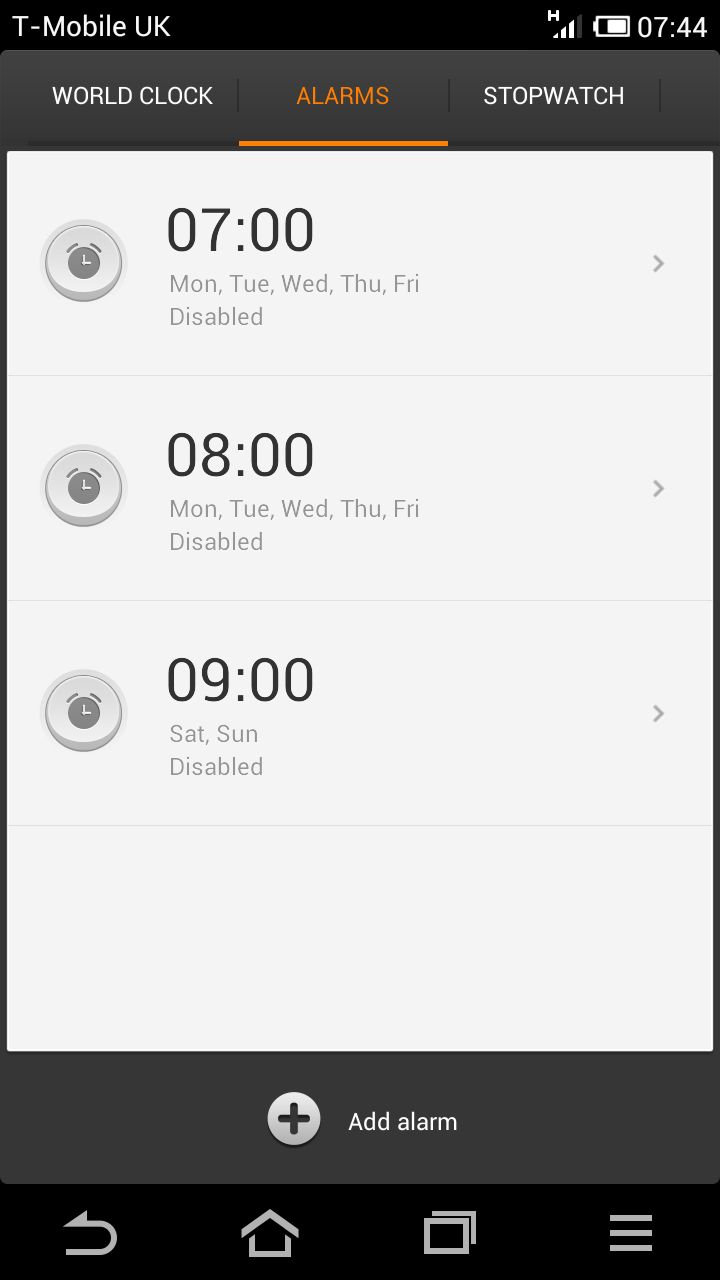Go back using the navigation bar
Screen dimensions: 720x1280
90,1233
